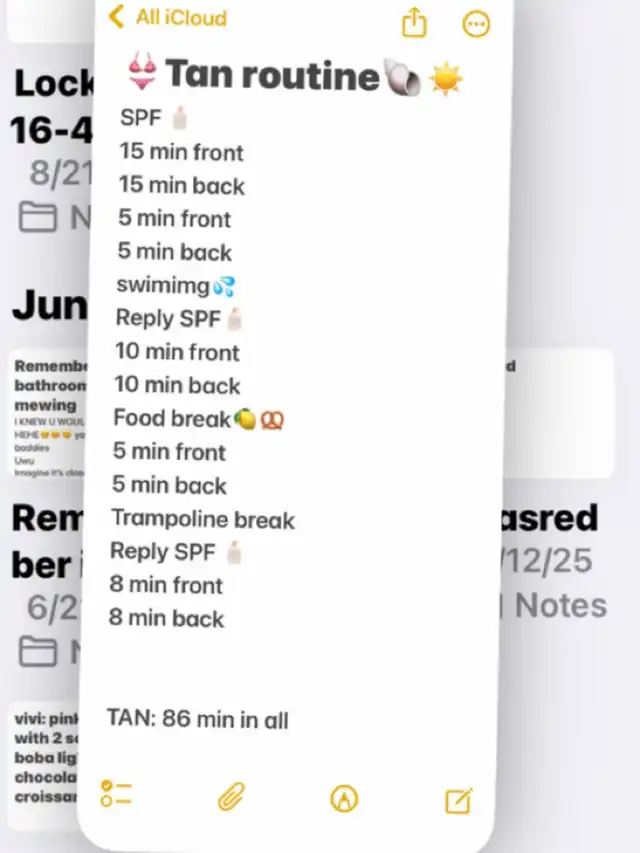Add a checklist to the note

click(117, 795)
